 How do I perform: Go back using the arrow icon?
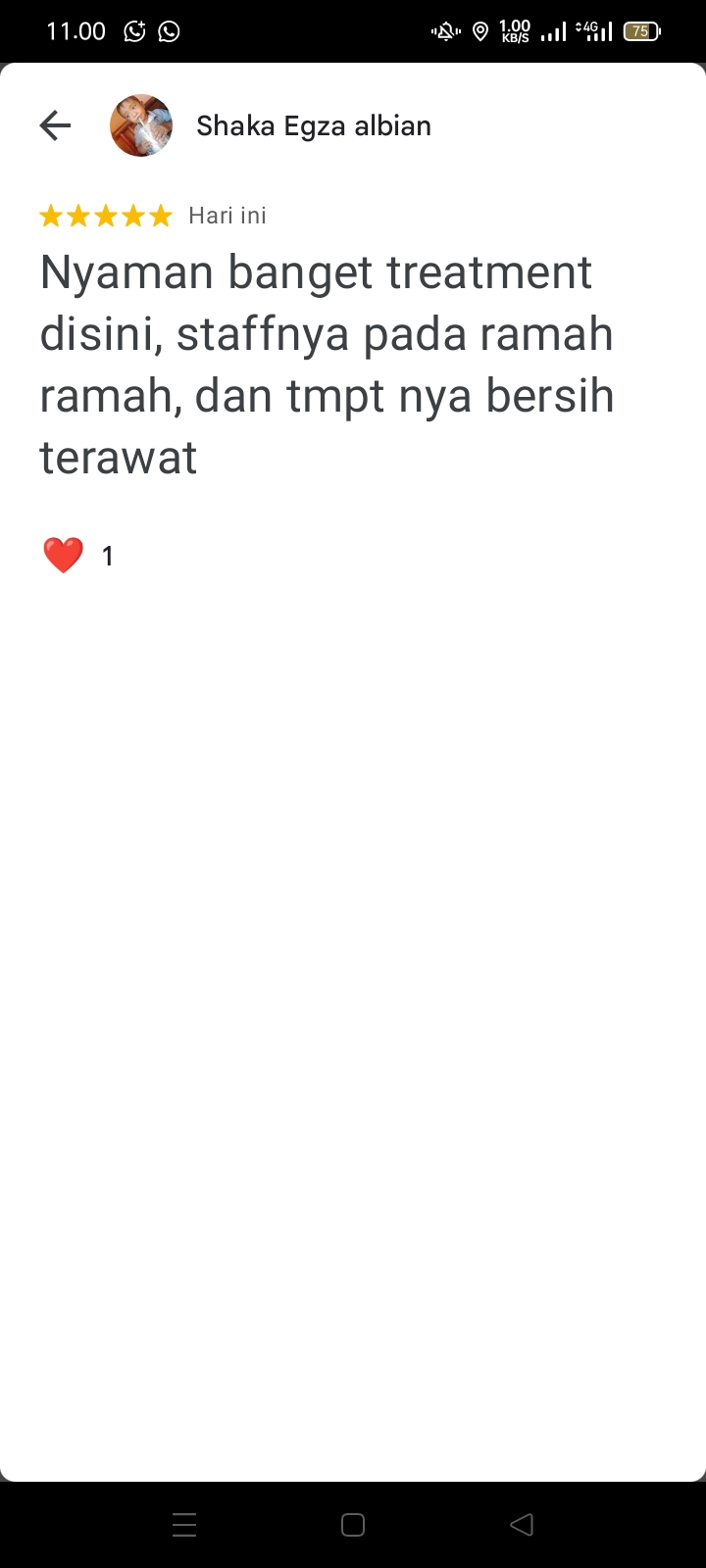pyautogui.click(x=55, y=125)
